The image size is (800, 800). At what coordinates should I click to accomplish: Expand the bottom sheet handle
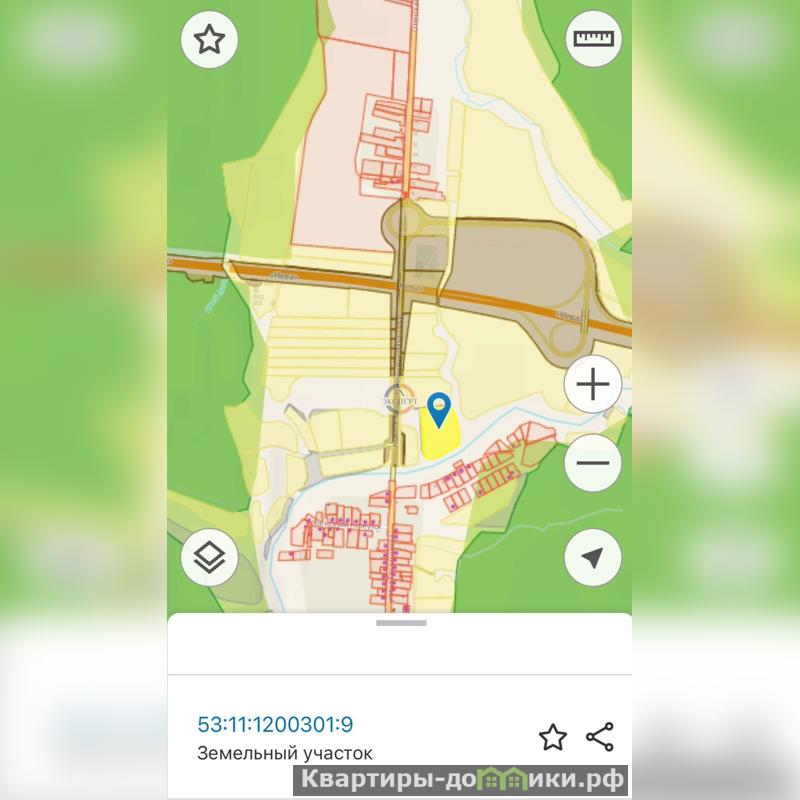401,623
